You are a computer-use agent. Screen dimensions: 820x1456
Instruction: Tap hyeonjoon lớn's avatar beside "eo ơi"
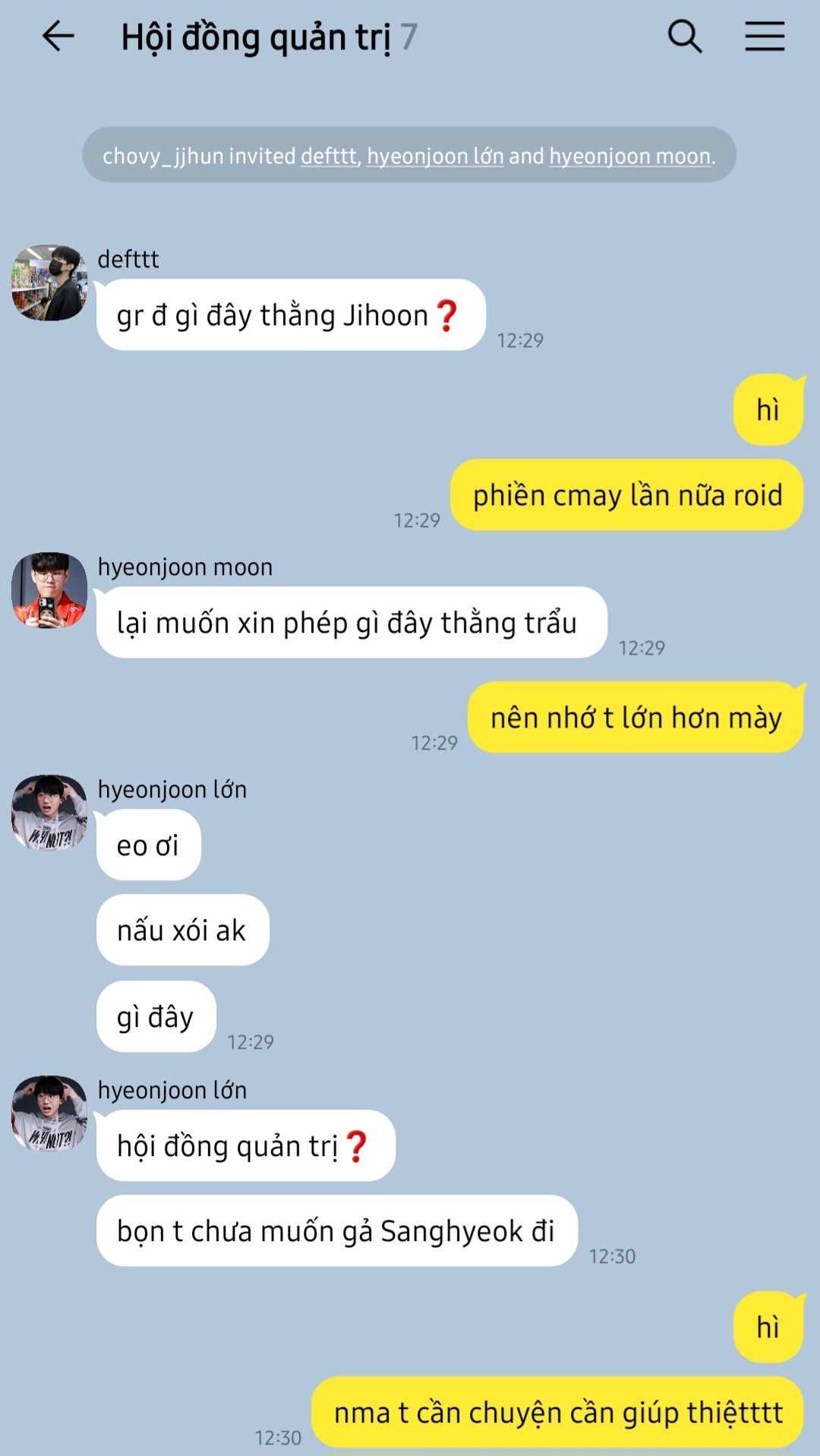[x=49, y=813]
